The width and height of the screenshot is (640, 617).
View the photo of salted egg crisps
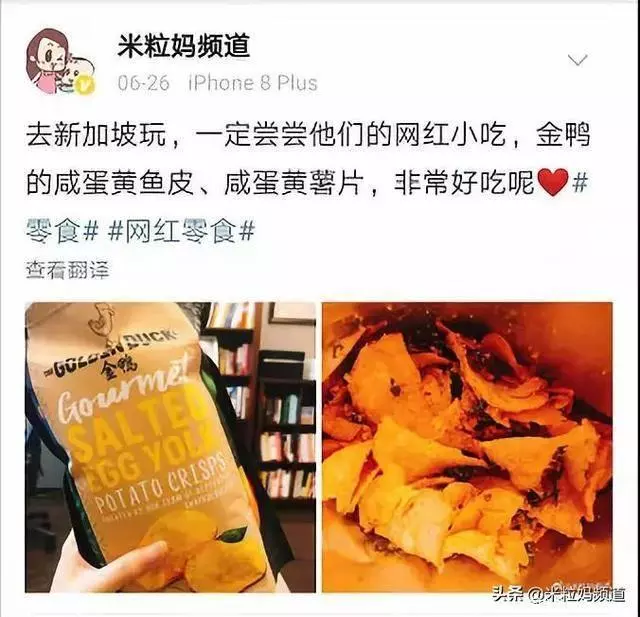click(466, 446)
